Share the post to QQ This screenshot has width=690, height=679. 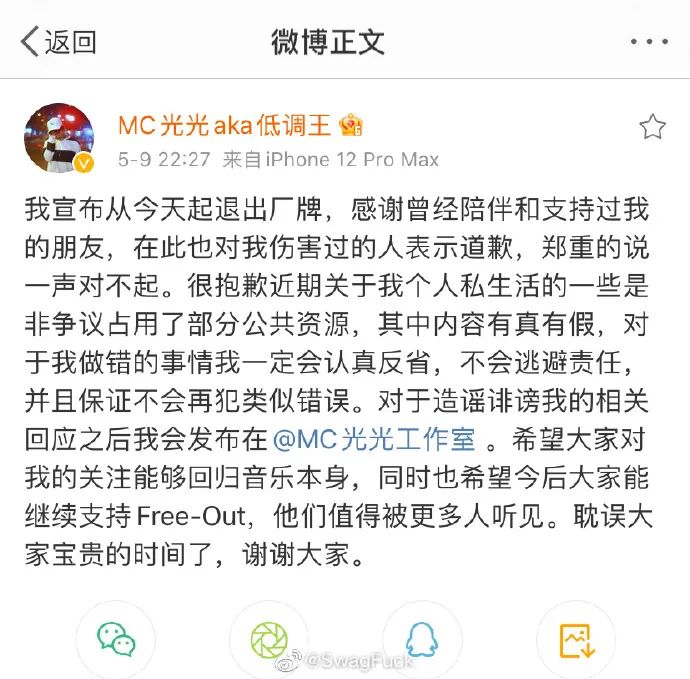(x=422, y=638)
